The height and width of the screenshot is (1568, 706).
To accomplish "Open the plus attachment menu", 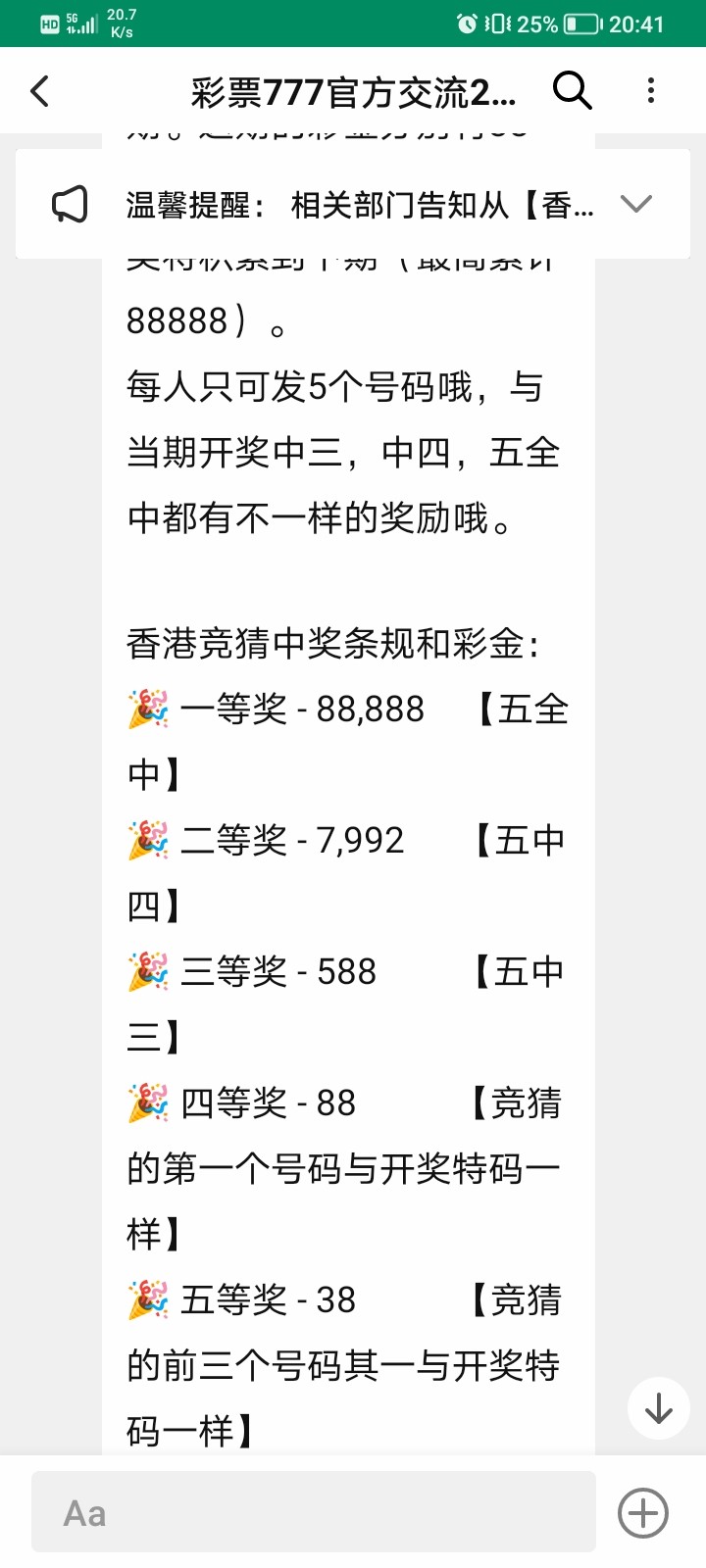I will (643, 1512).
